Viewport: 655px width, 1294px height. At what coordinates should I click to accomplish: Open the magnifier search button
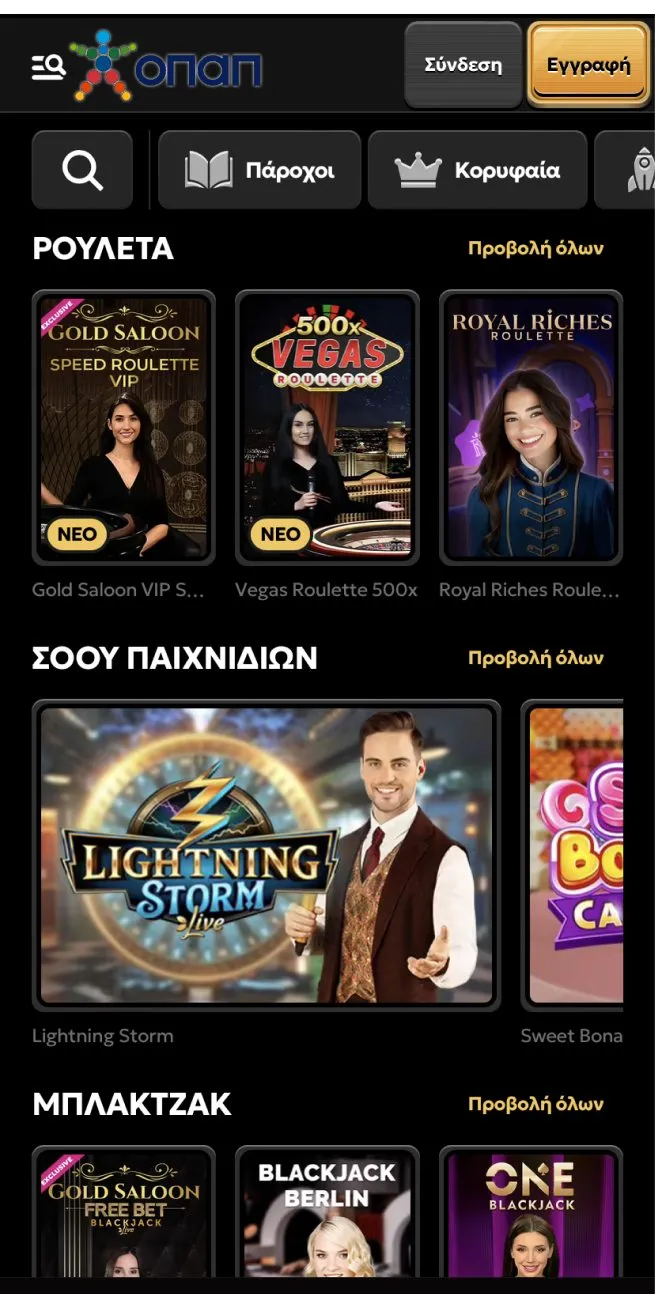point(82,170)
